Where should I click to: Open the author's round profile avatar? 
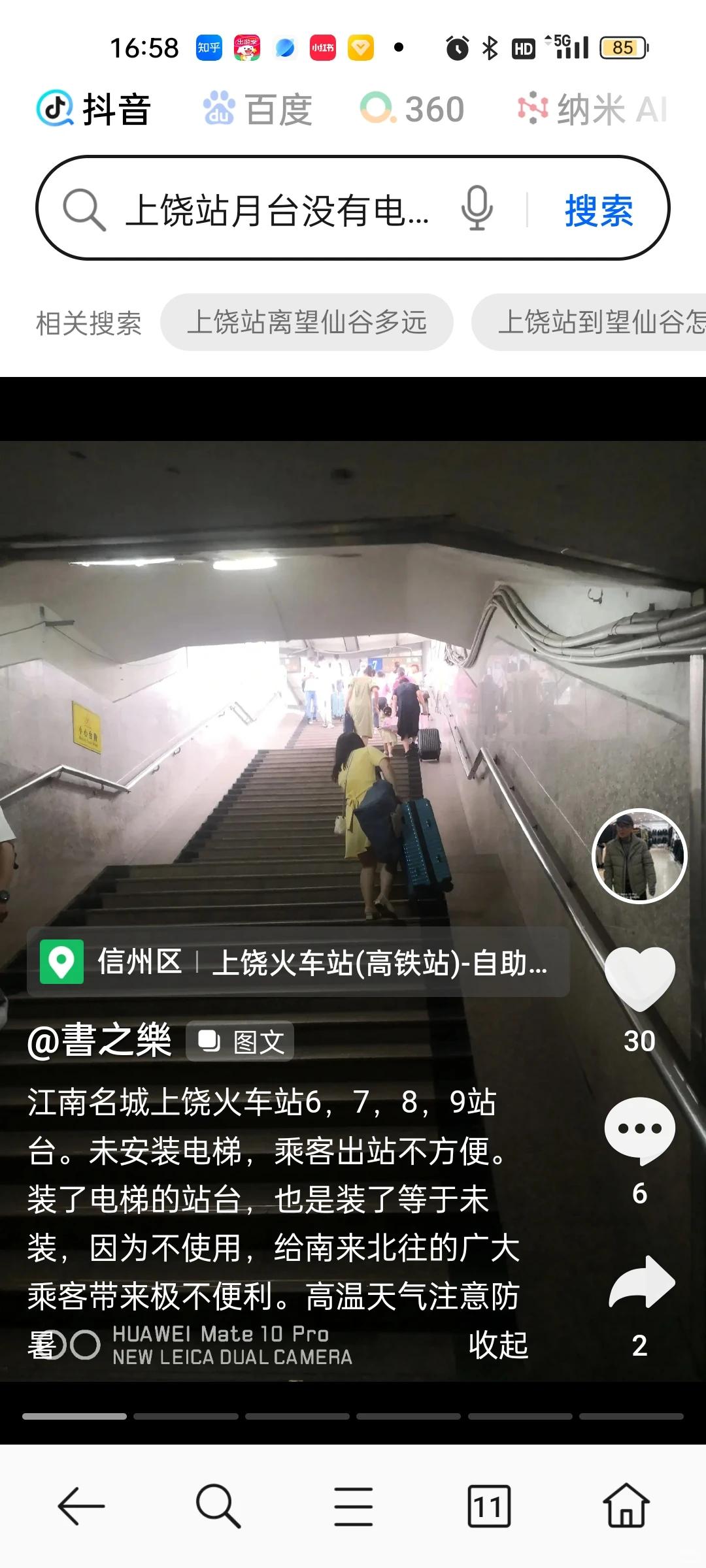[x=639, y=856]
